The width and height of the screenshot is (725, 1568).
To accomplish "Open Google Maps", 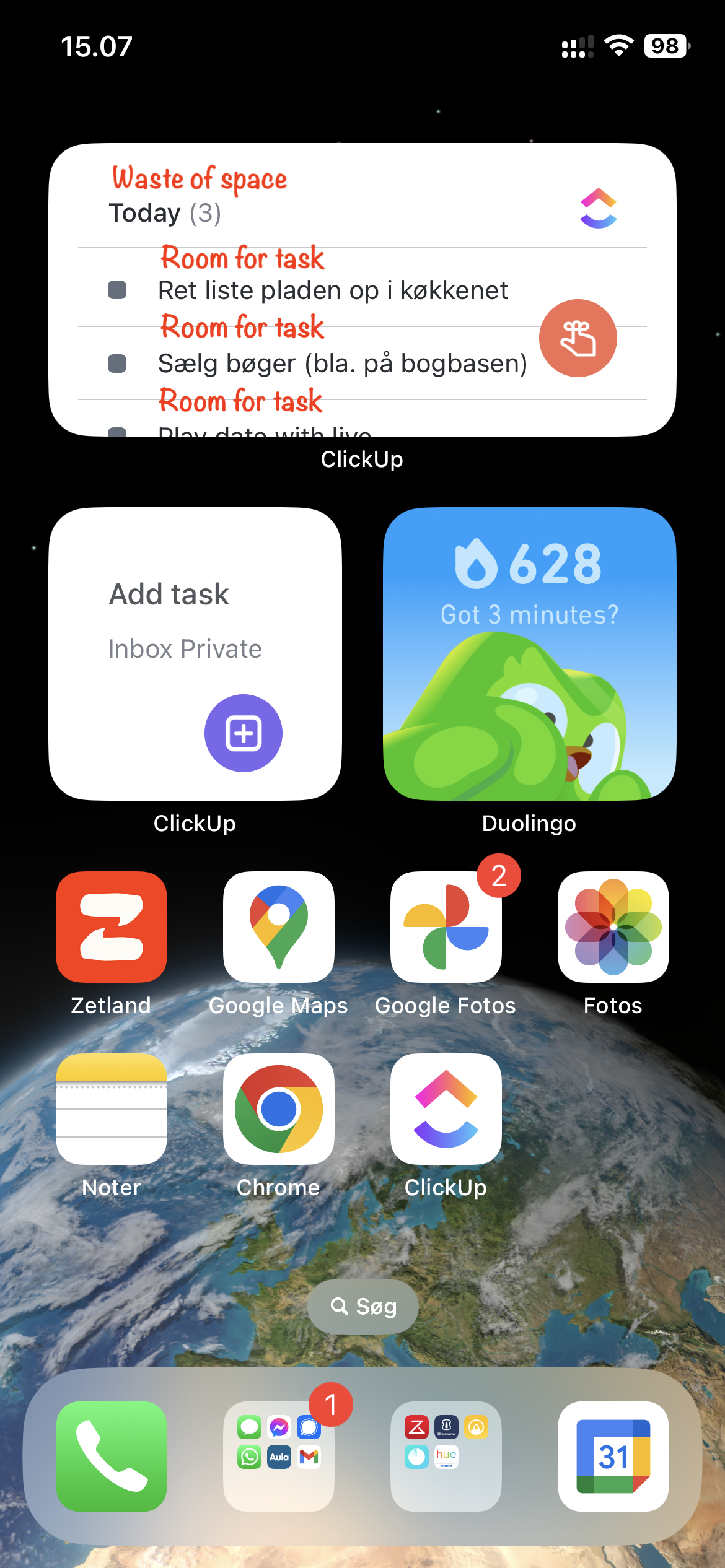I will pyautogui.click(x=279, y=927).
